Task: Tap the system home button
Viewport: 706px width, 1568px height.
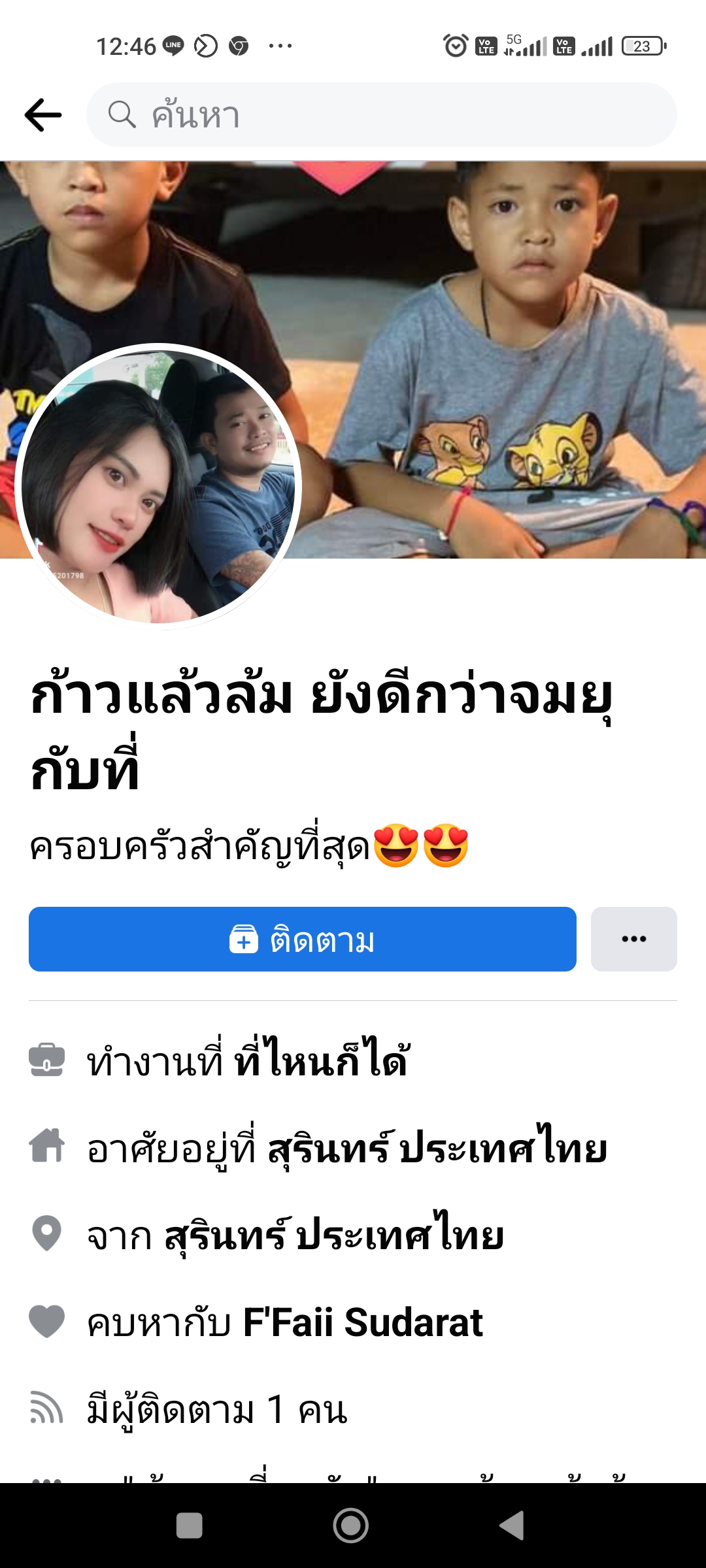Action: [351, 1526]
